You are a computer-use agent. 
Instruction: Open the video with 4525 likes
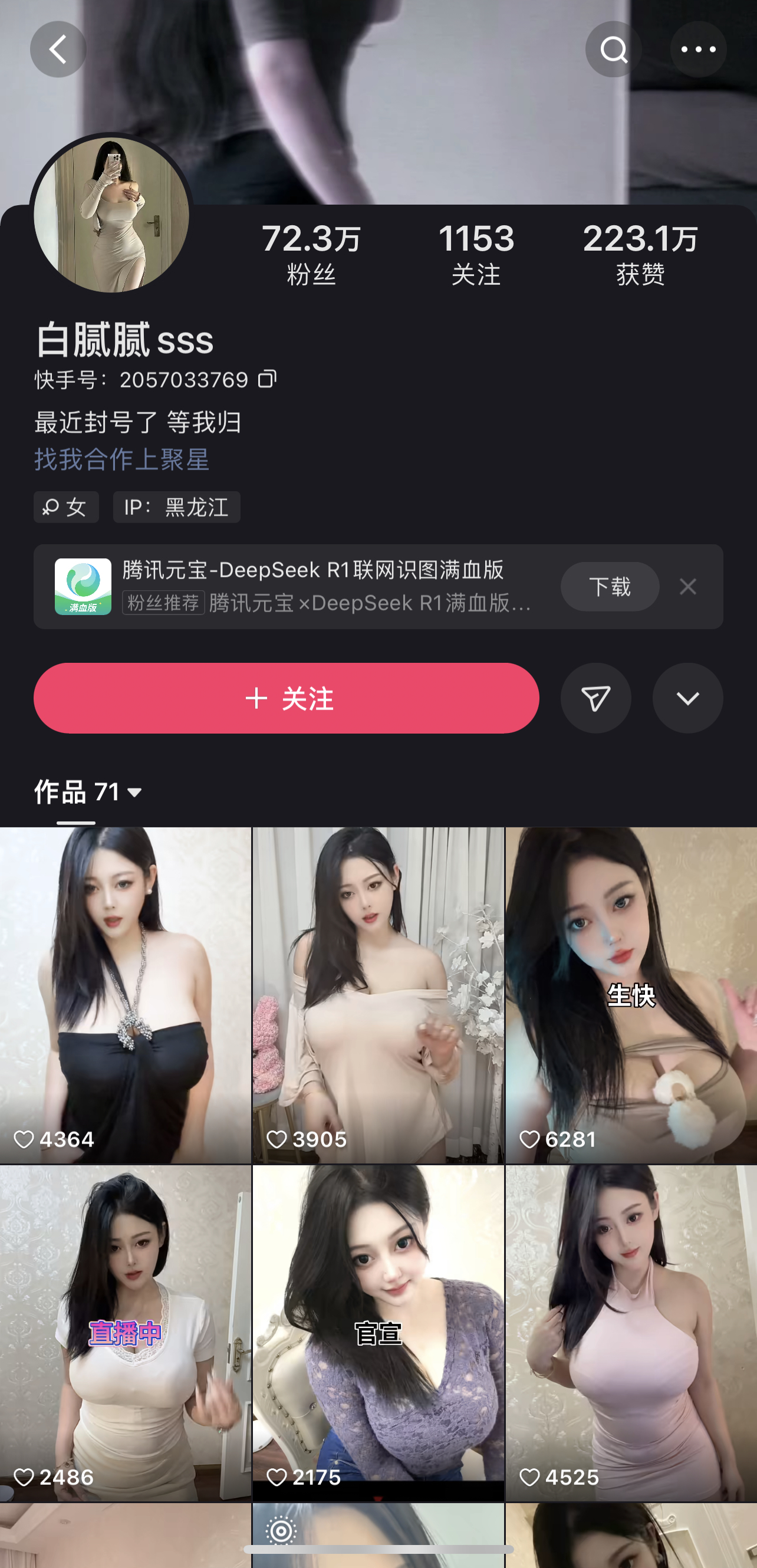(x=631, y=1333)
